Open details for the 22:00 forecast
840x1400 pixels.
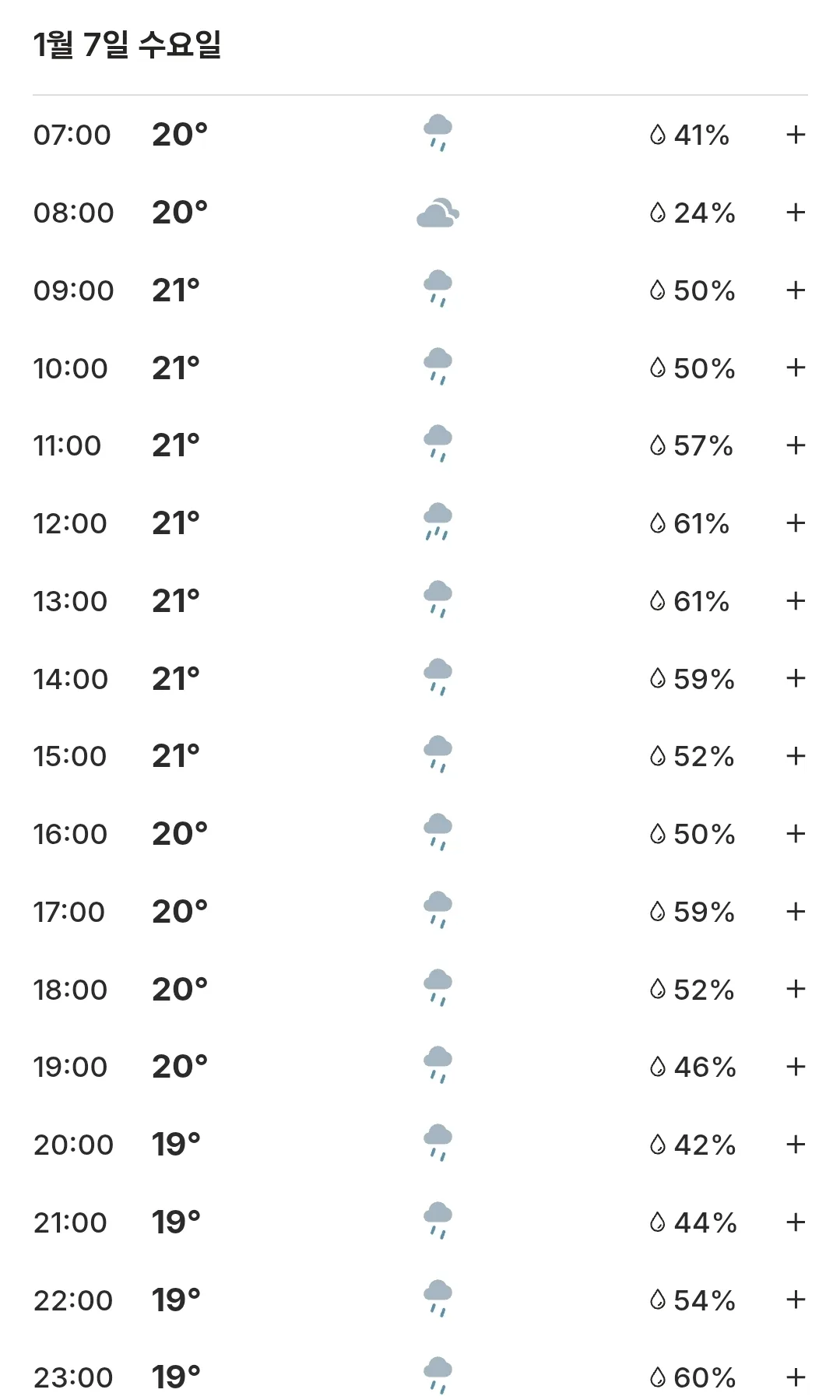[795, 1300]
